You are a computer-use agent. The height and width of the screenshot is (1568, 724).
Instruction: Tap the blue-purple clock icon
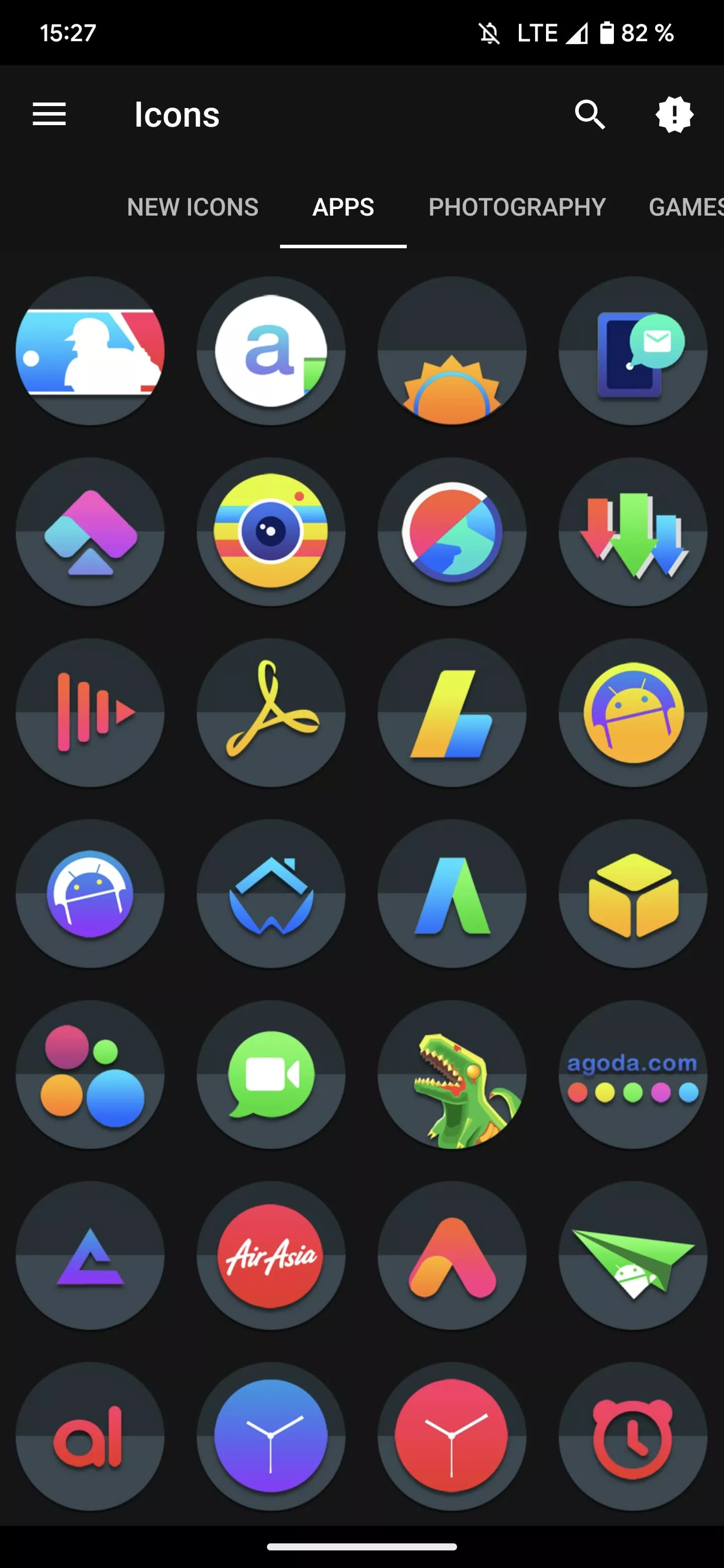[271, 1436]
